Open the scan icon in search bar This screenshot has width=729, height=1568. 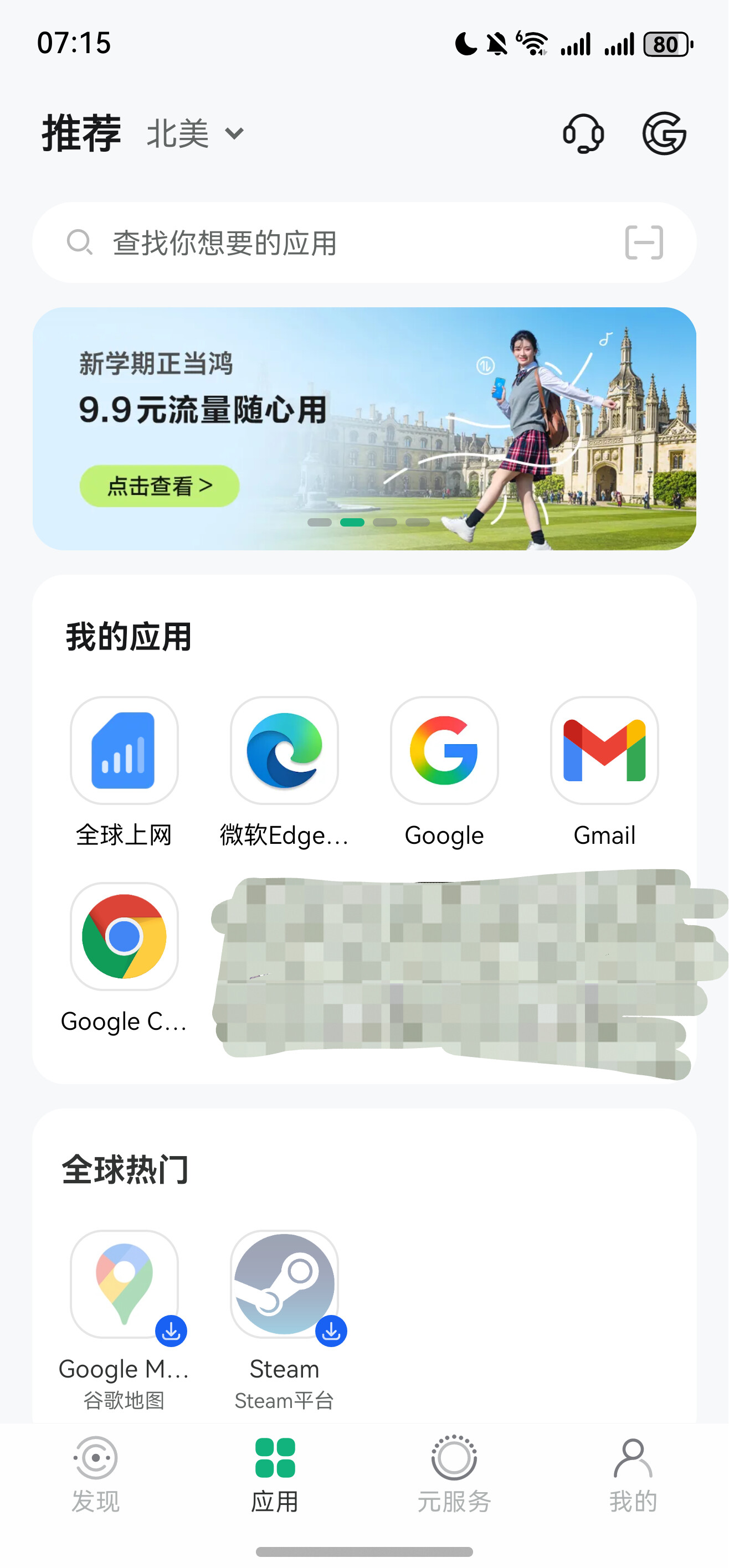644,243
